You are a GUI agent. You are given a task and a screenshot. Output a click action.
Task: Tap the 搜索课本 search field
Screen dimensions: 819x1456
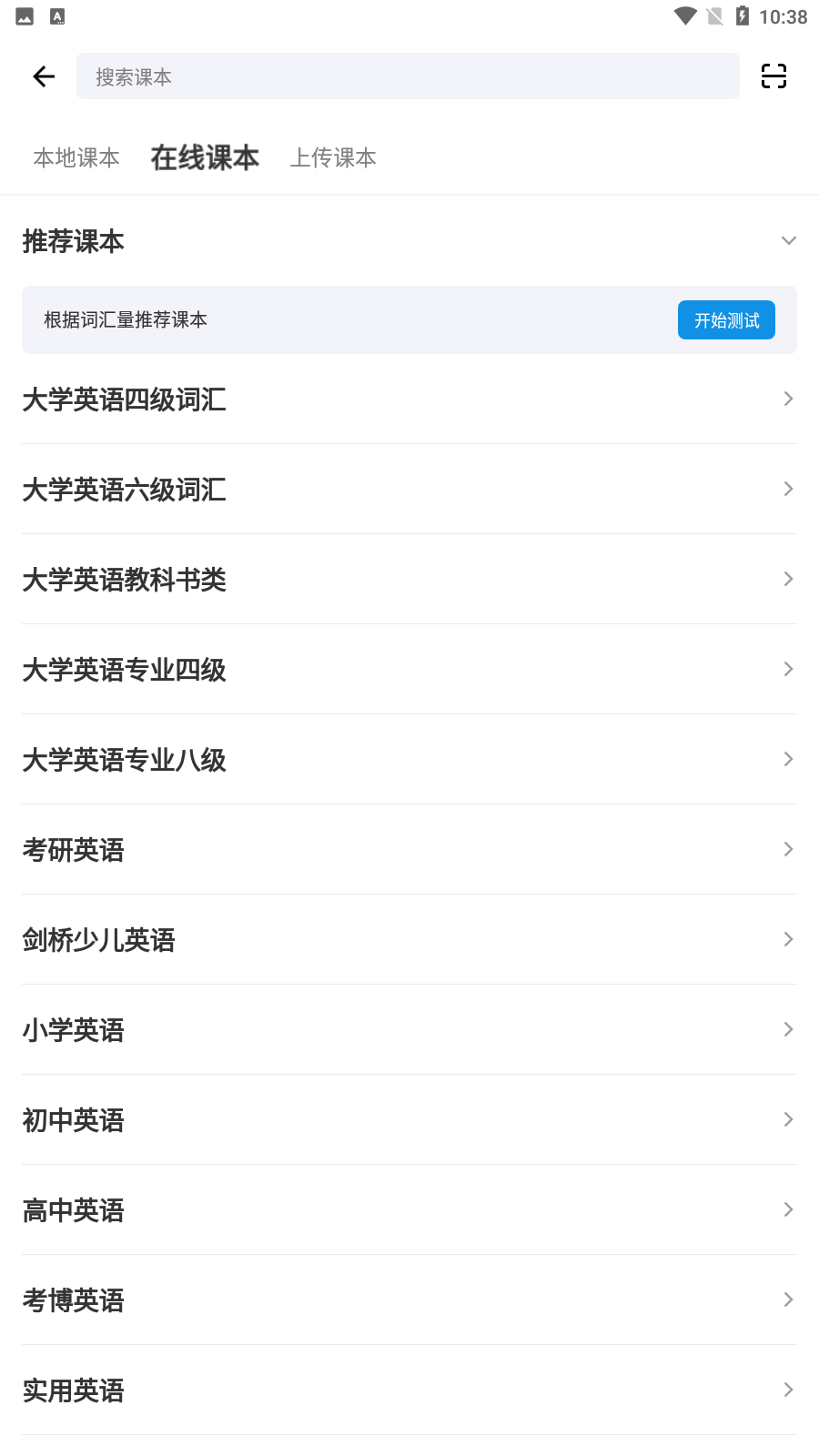click(x=408, y=76)
